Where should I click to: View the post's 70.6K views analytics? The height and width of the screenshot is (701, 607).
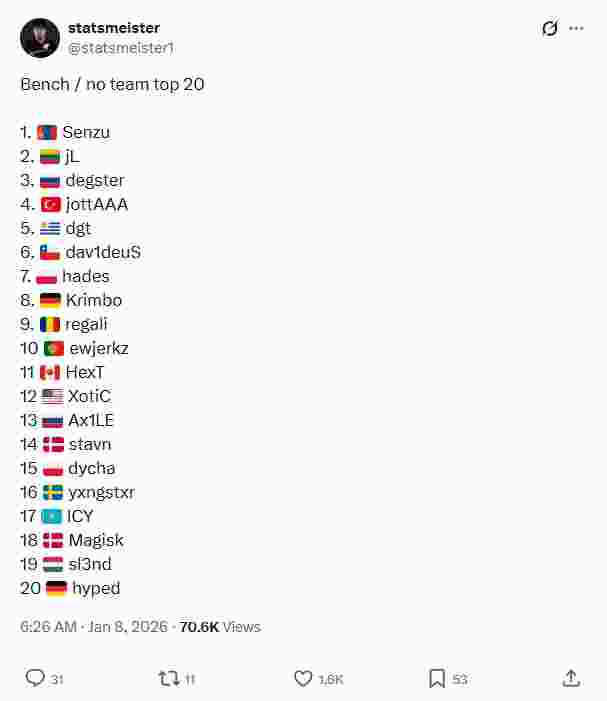click(x=220, y=627)
